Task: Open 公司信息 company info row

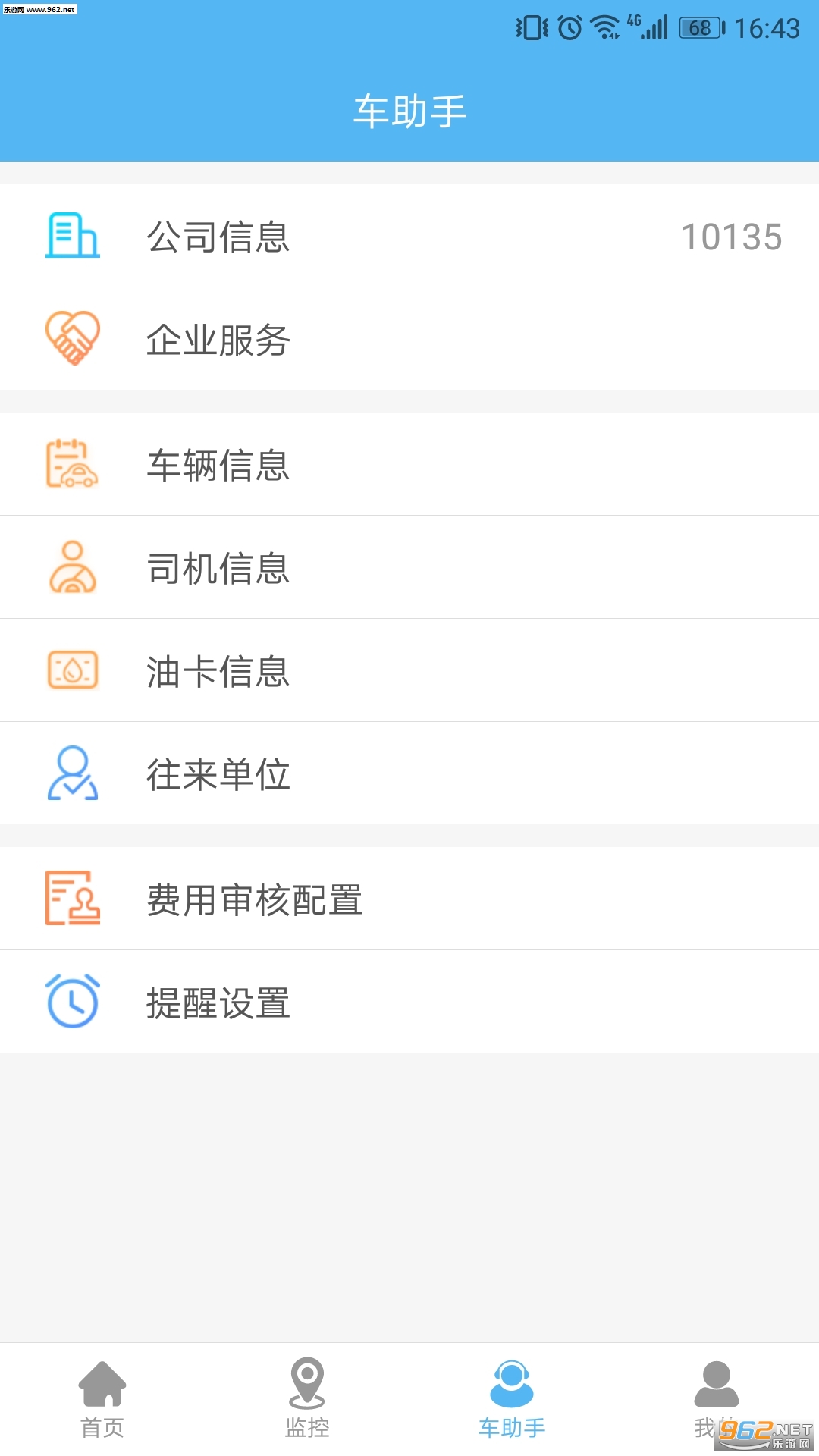Action: click(409, 236)
